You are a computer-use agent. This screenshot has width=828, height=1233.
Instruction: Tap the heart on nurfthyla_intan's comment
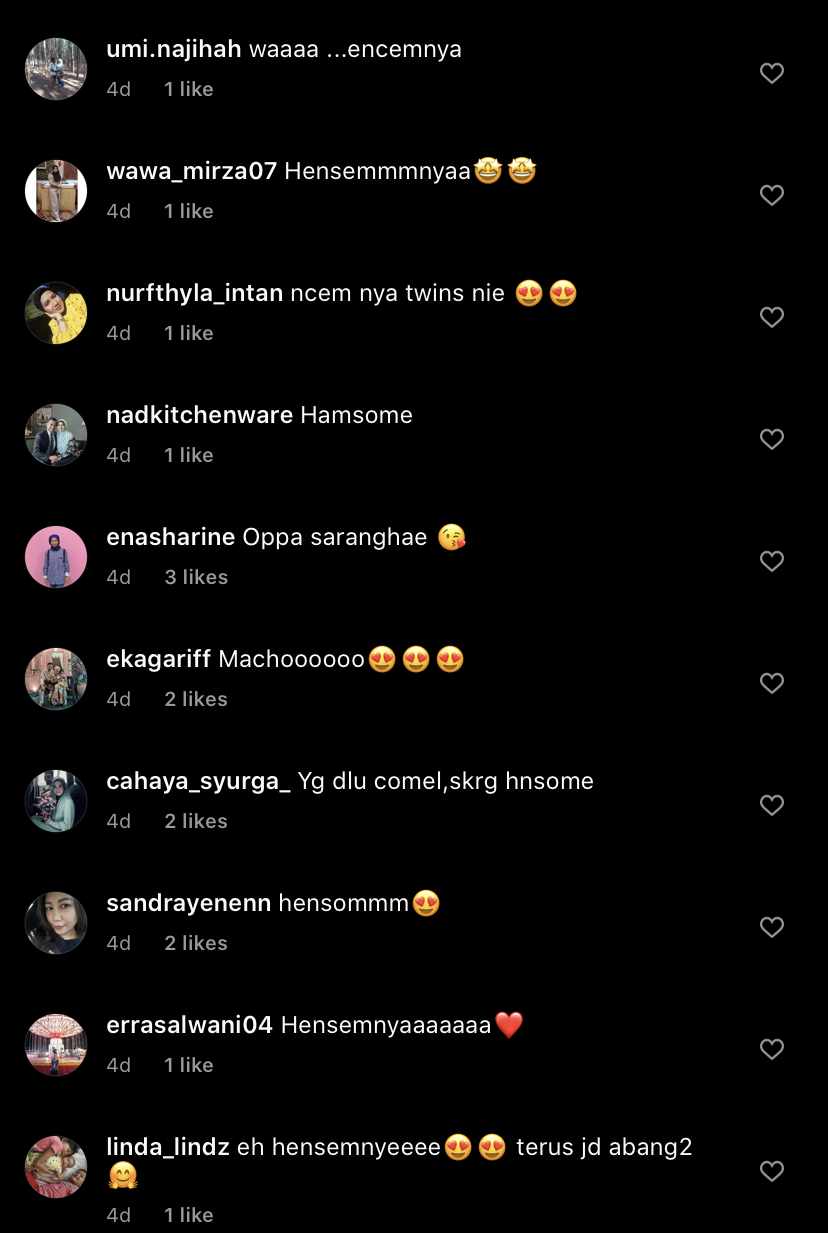click(x=771, y=317)
